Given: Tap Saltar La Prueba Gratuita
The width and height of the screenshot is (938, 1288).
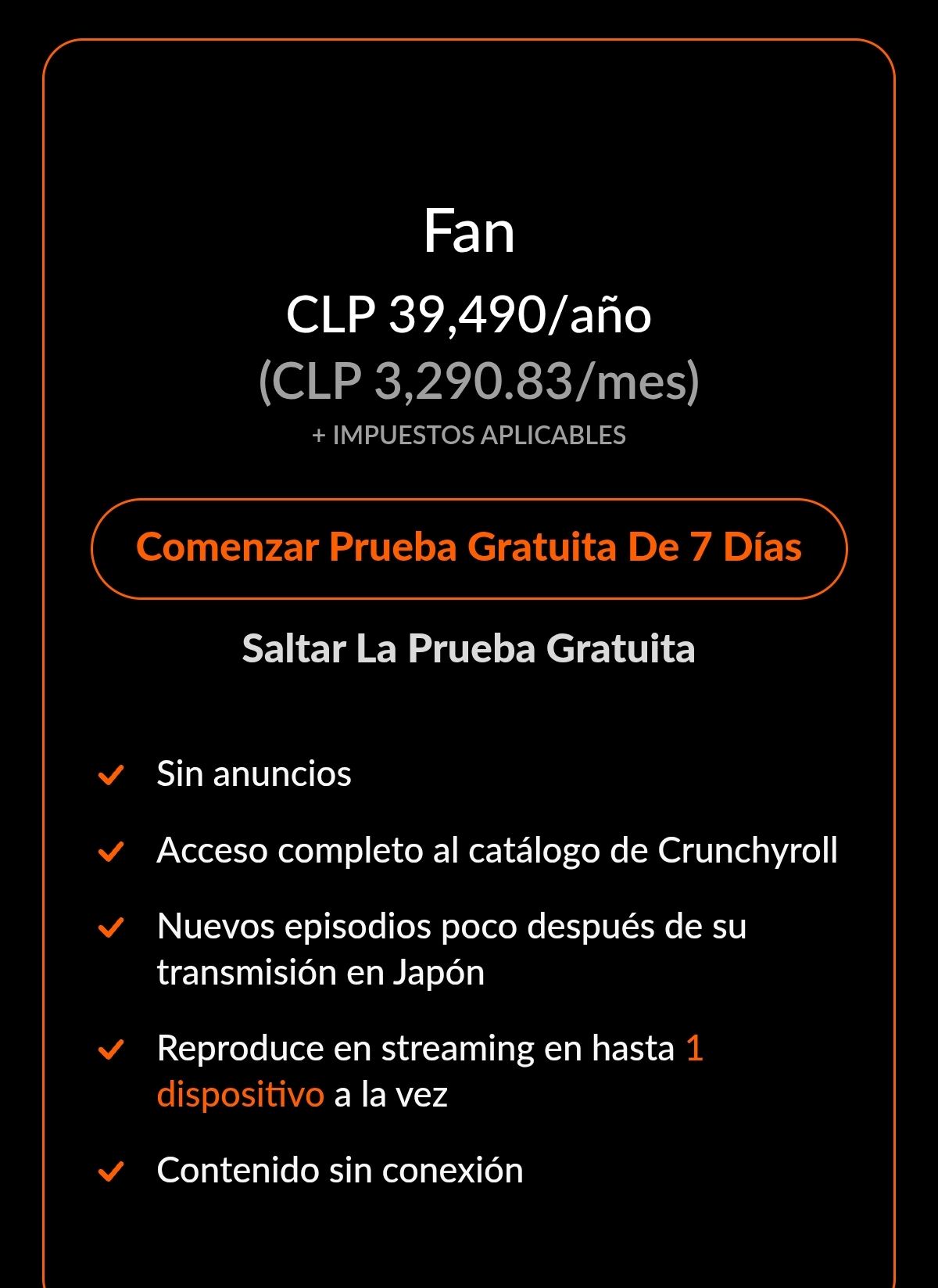Looking at the screenshot, I should coord(469,648).
